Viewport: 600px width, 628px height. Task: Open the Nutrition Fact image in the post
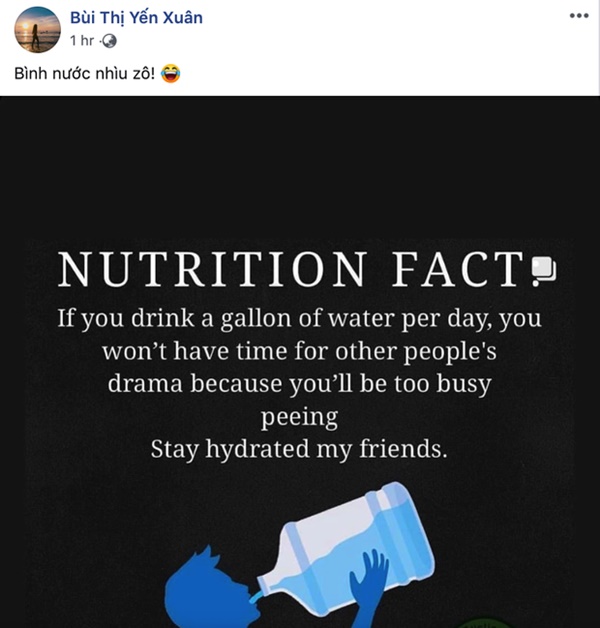point(300,360)
